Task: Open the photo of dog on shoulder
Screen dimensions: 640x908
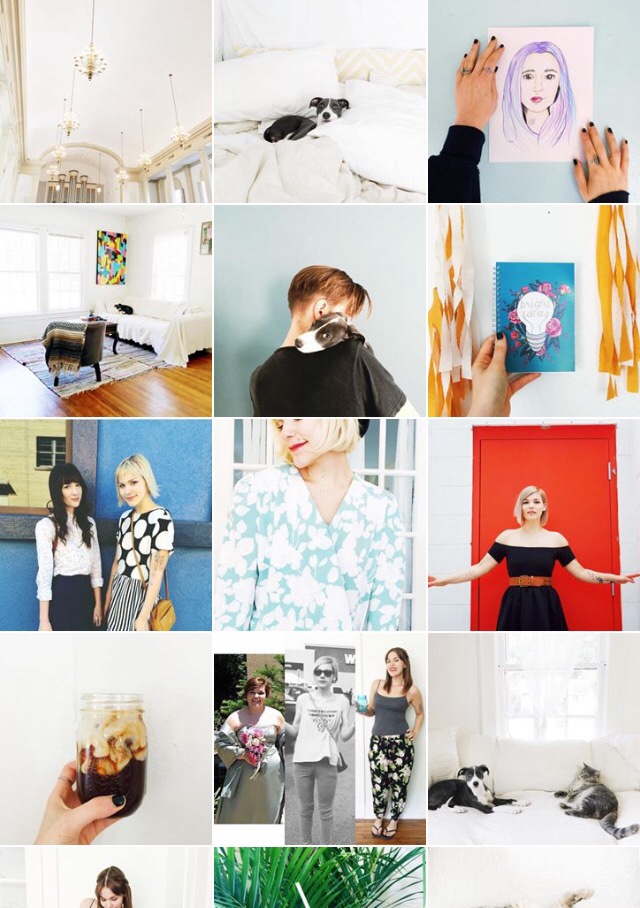Action: pos(319,310)
